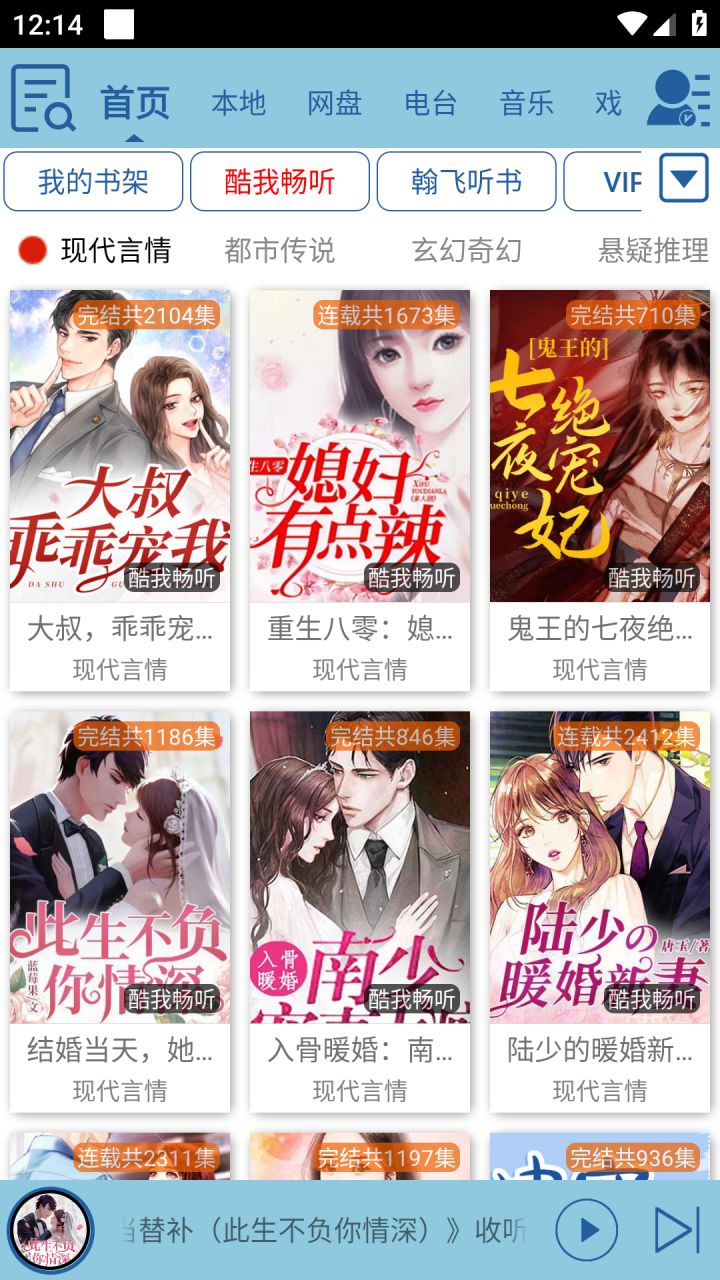Select the 酷我畅听 source button
The image size is (720, 1280).
click(x=280, y=182)
